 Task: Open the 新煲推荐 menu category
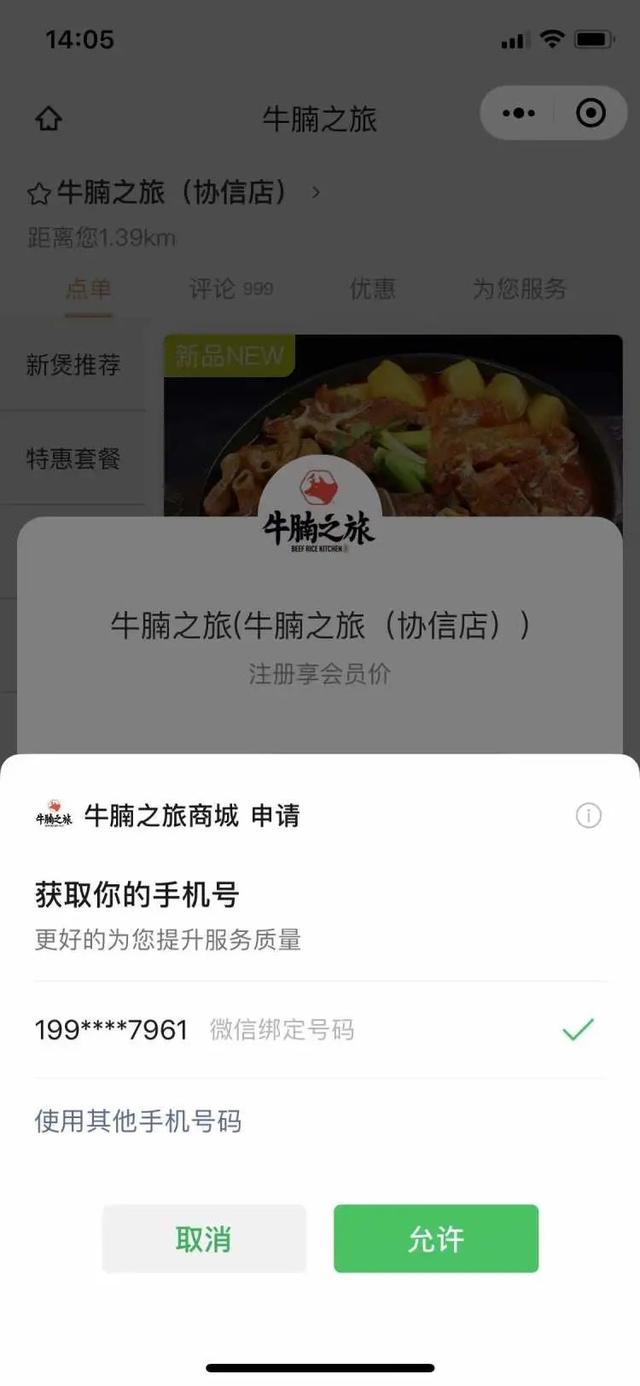73,365
